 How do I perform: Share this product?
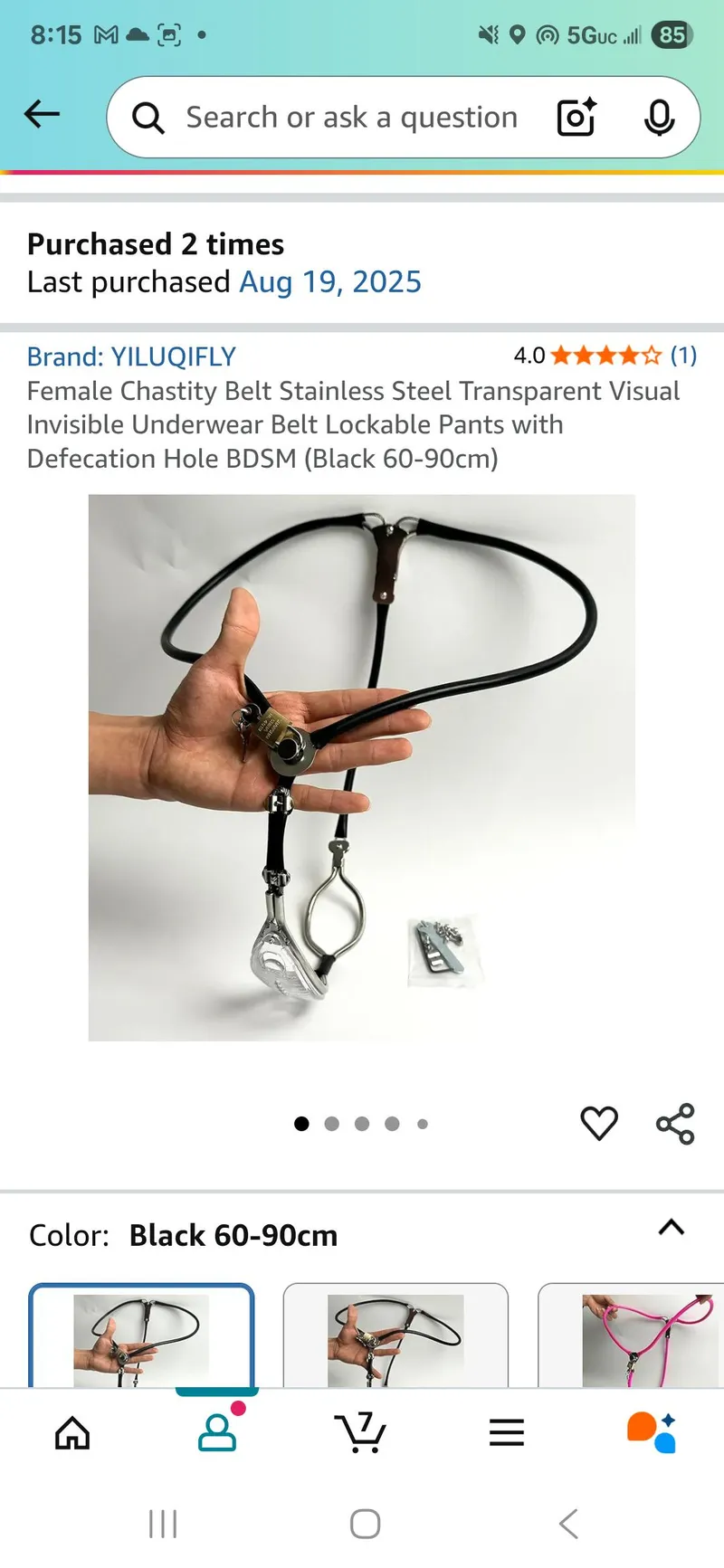[x=675, y=1124]
